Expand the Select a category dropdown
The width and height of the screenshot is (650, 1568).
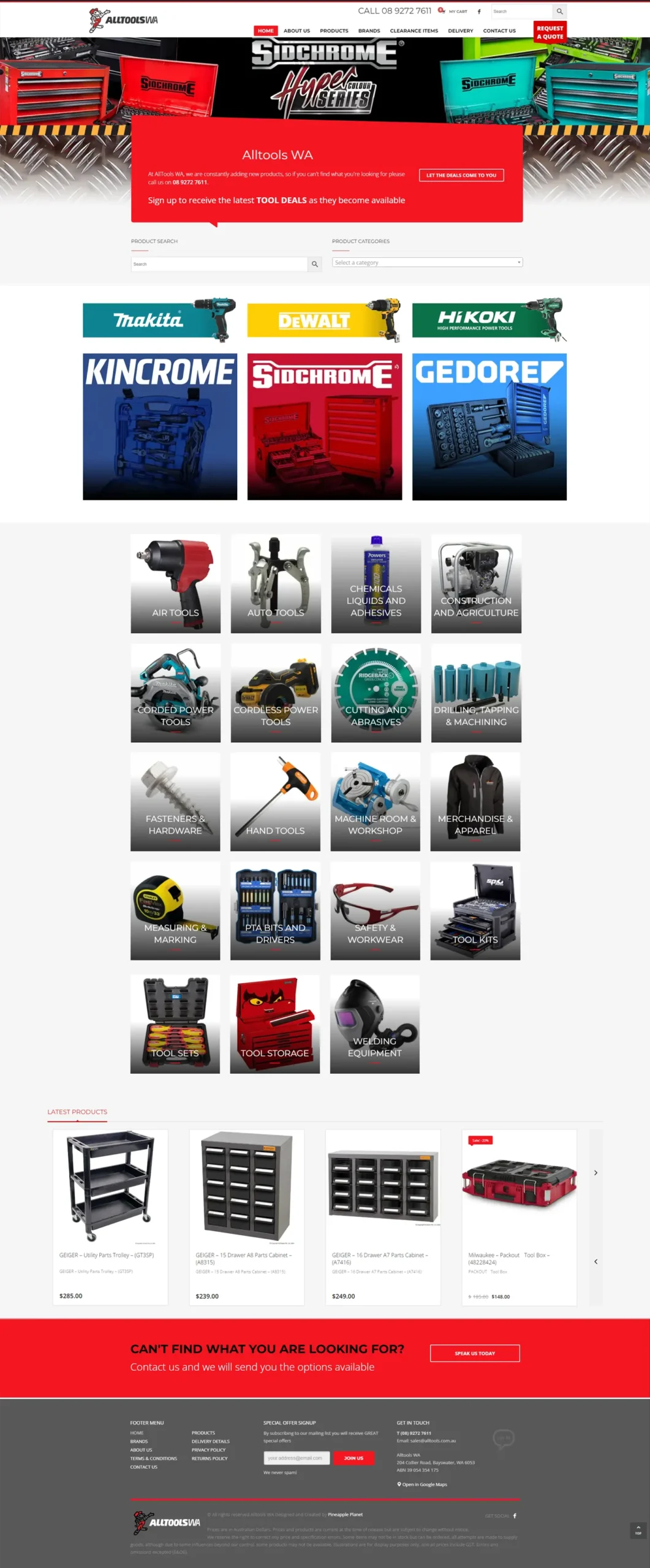tap(427, 262)
